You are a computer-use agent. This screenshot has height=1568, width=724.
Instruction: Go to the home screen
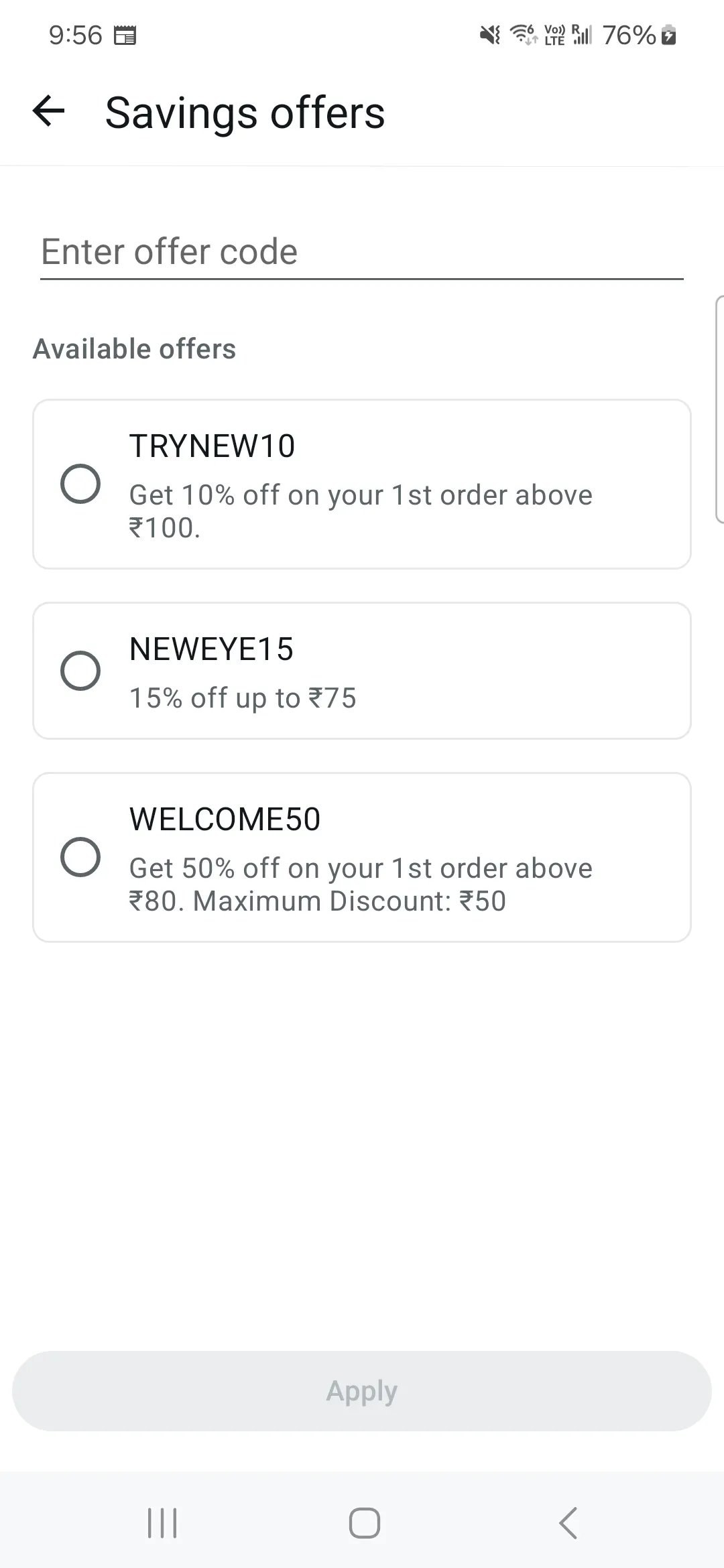coord(364,1523)
